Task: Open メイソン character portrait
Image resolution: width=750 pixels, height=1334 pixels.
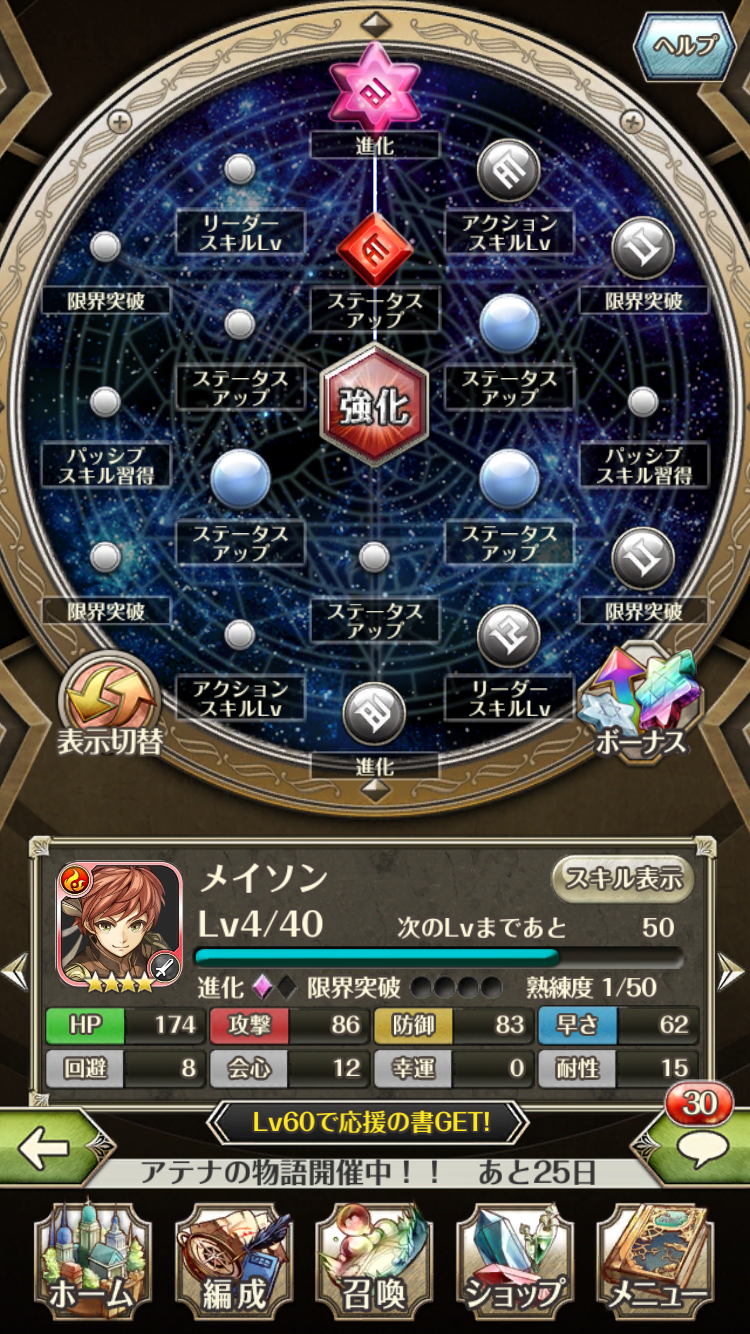Action: point(120,925)
